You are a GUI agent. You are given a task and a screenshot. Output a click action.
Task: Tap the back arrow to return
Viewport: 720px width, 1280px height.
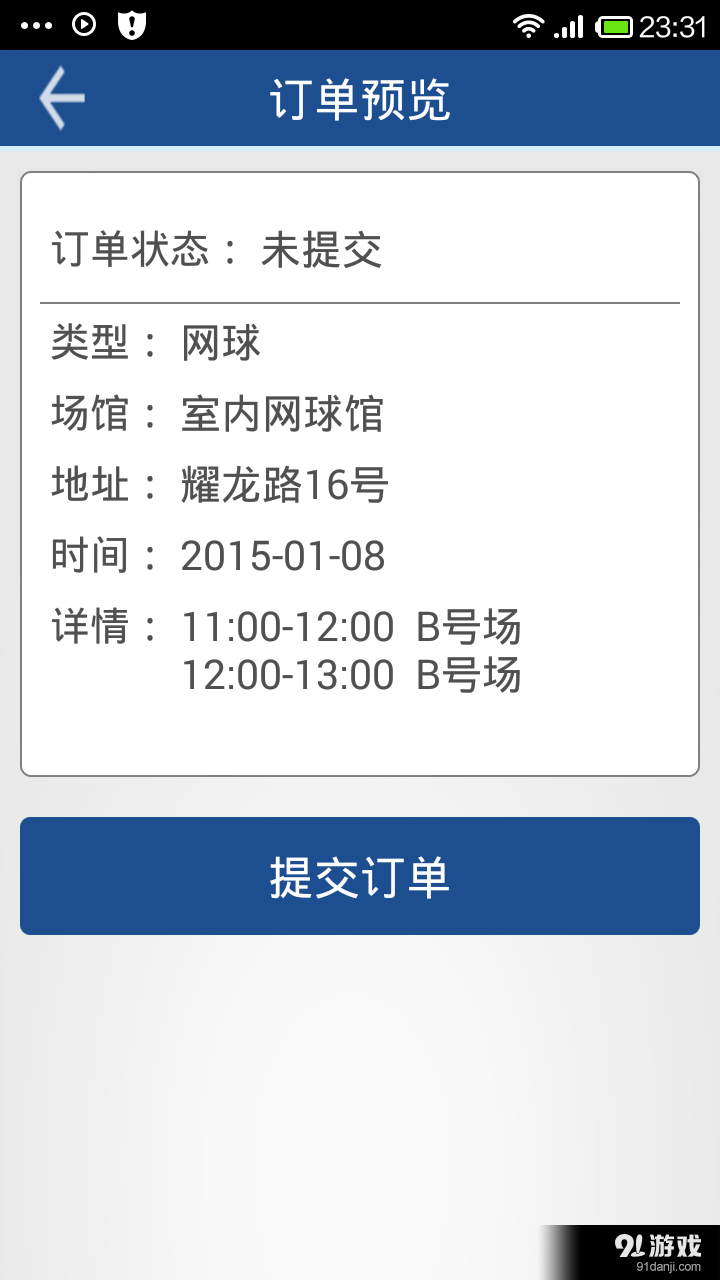click(x=60, y=97)
